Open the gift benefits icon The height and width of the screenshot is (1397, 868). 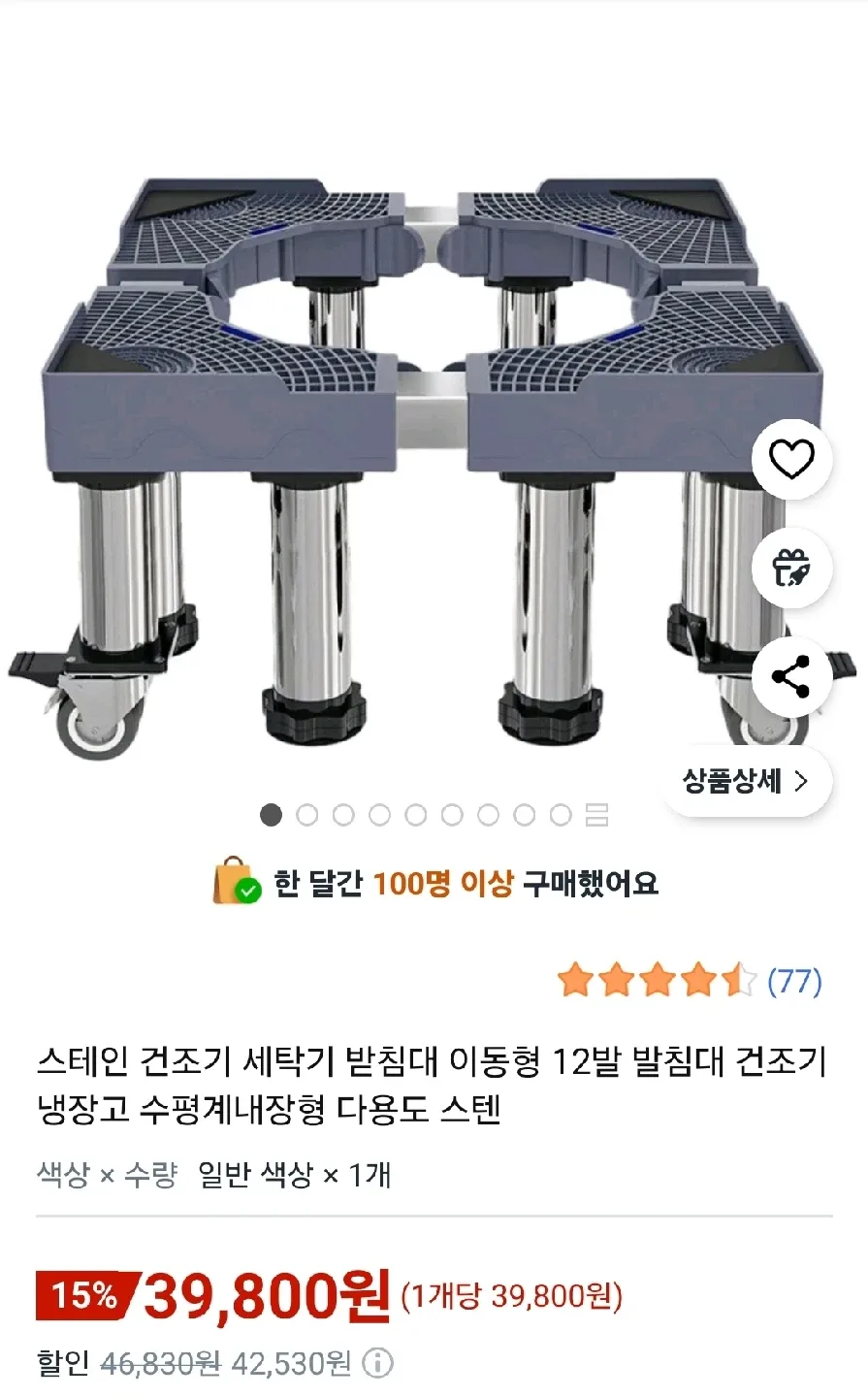[x=792, y=569]
